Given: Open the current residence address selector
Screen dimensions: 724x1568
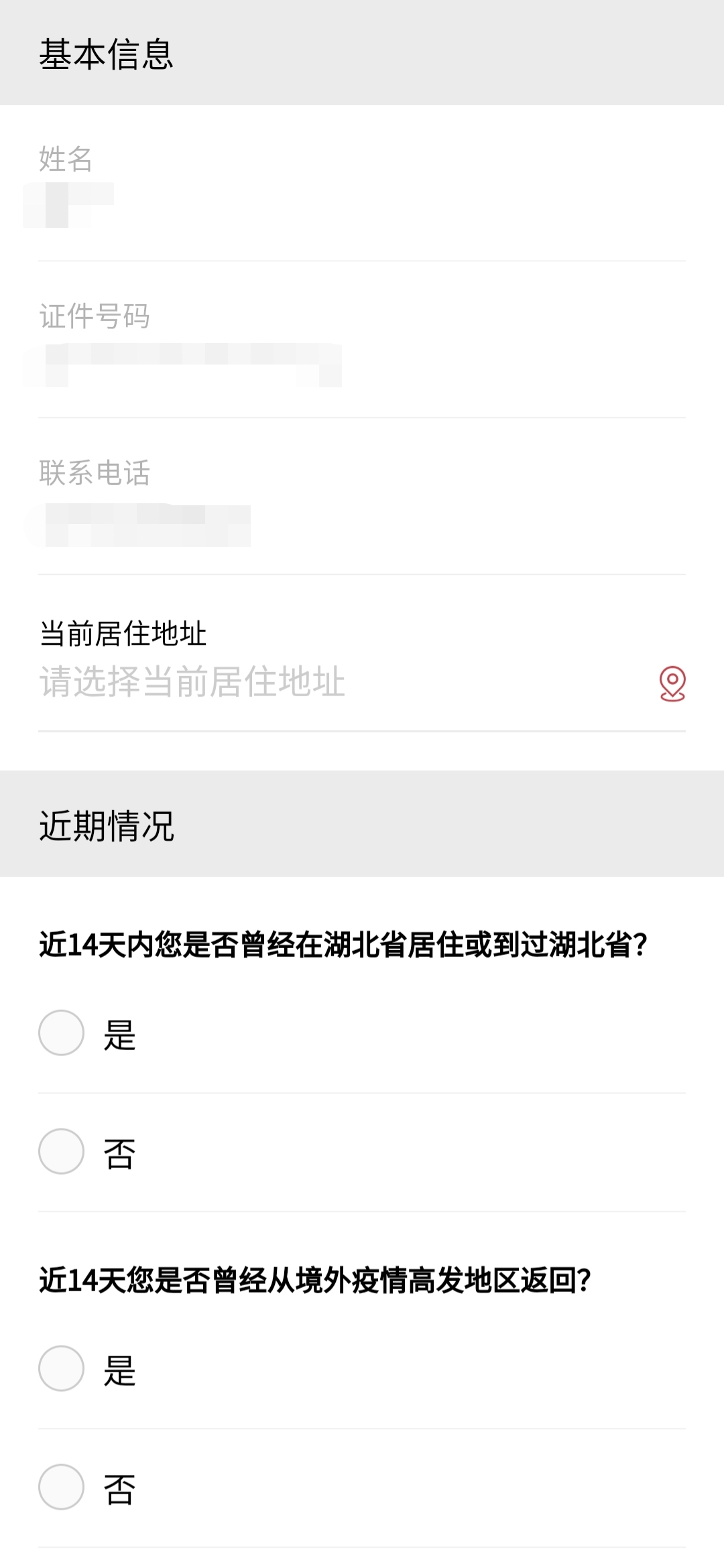Looking at the screenshot, I should 268,683.
